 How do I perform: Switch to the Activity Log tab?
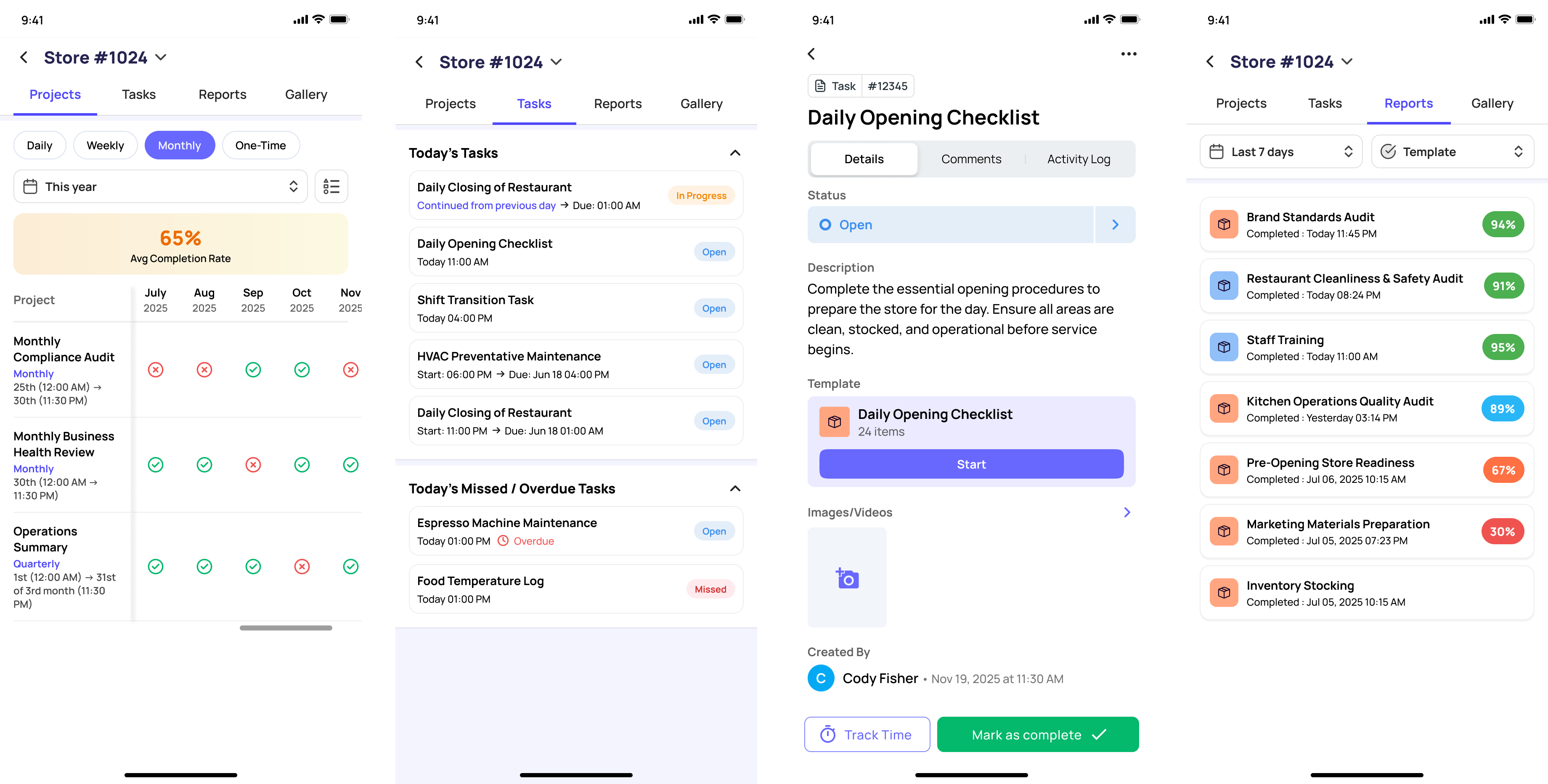tap(1078, 159)
